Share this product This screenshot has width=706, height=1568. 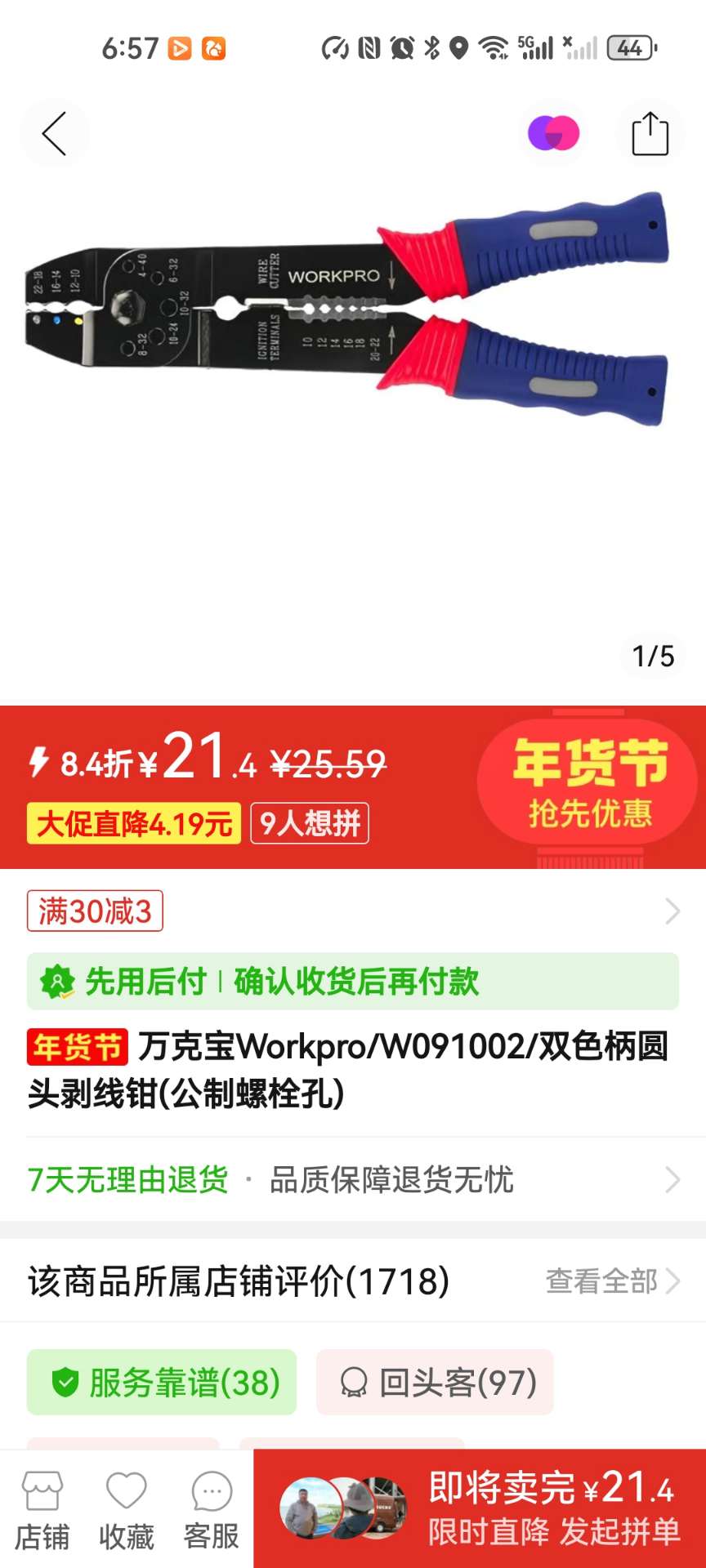point(650,134)
